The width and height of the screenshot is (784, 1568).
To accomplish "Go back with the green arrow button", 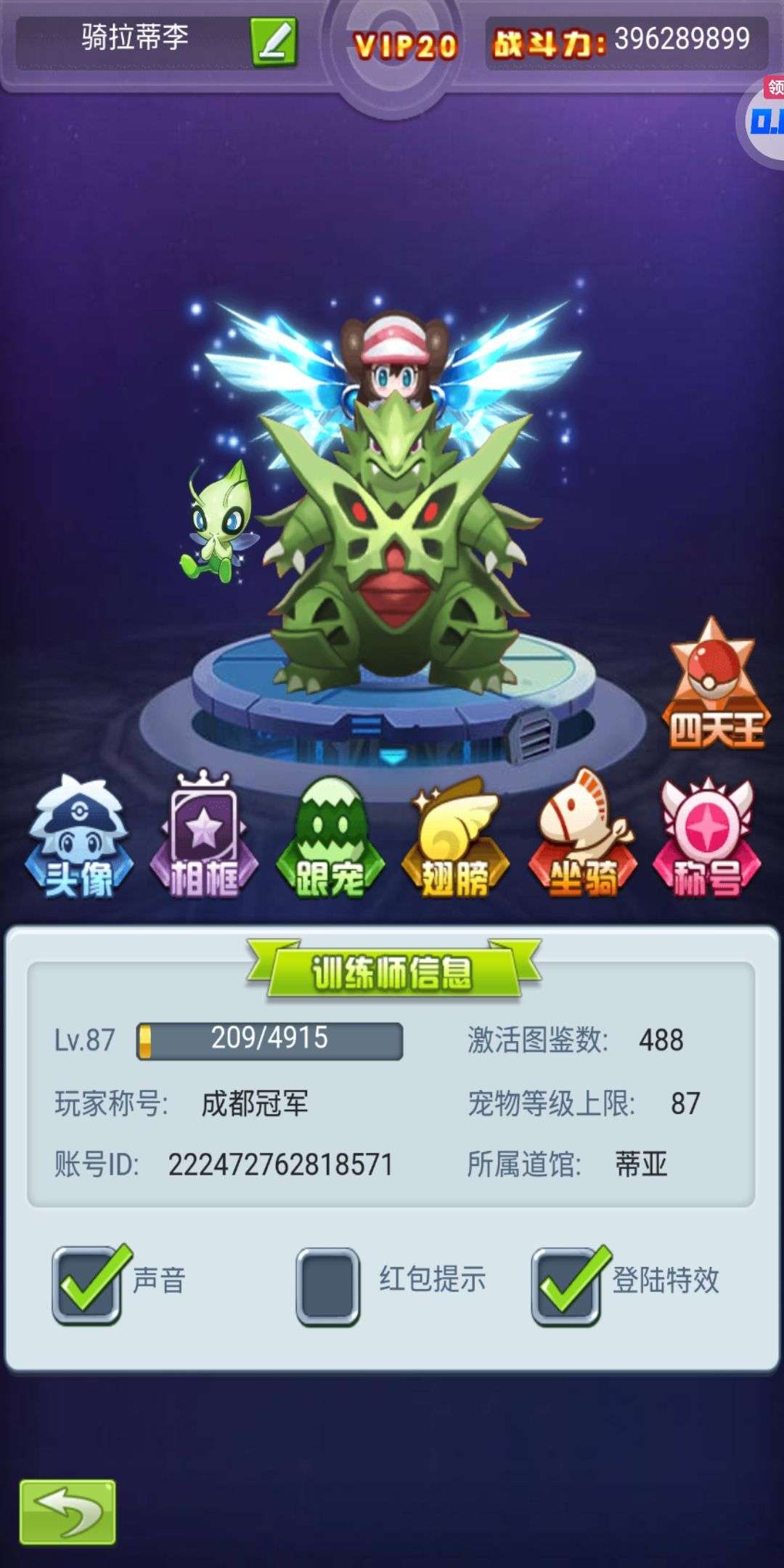I will [x=68, y=1512].
